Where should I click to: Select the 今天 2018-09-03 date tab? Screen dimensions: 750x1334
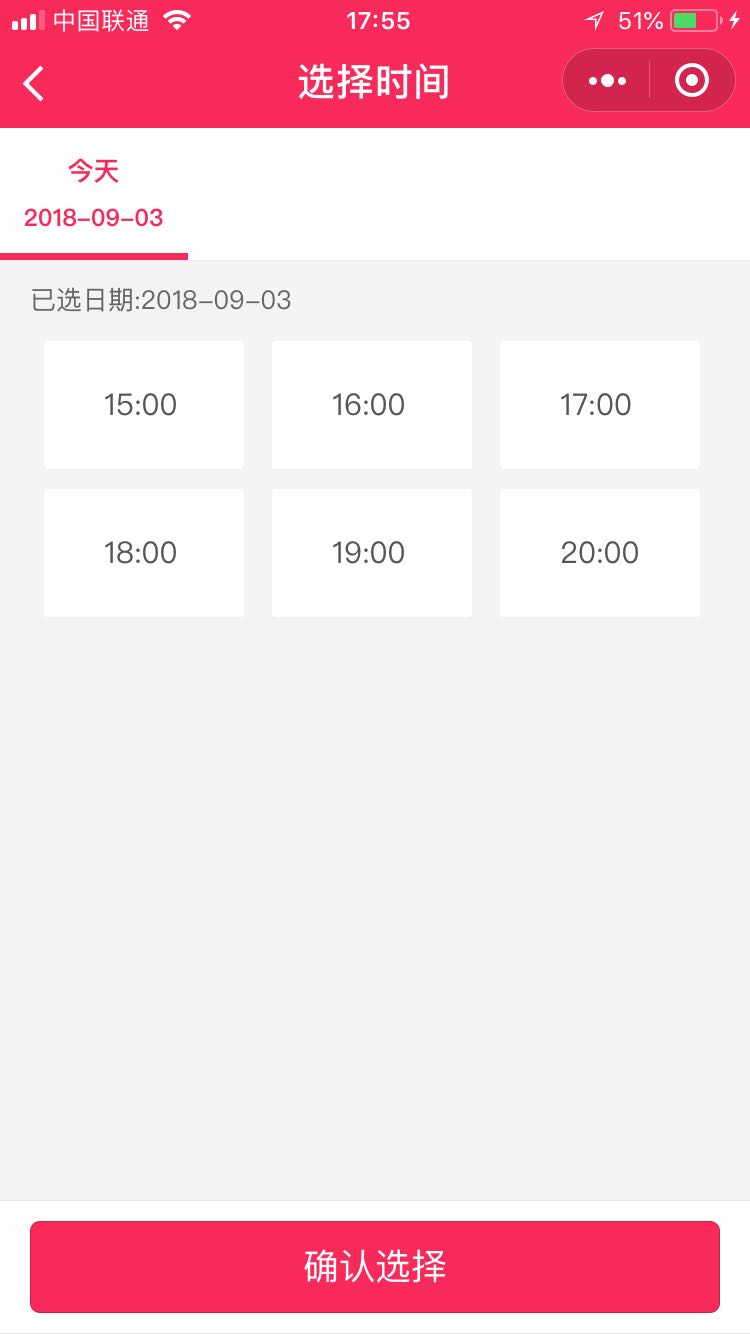tap(94, 195)
